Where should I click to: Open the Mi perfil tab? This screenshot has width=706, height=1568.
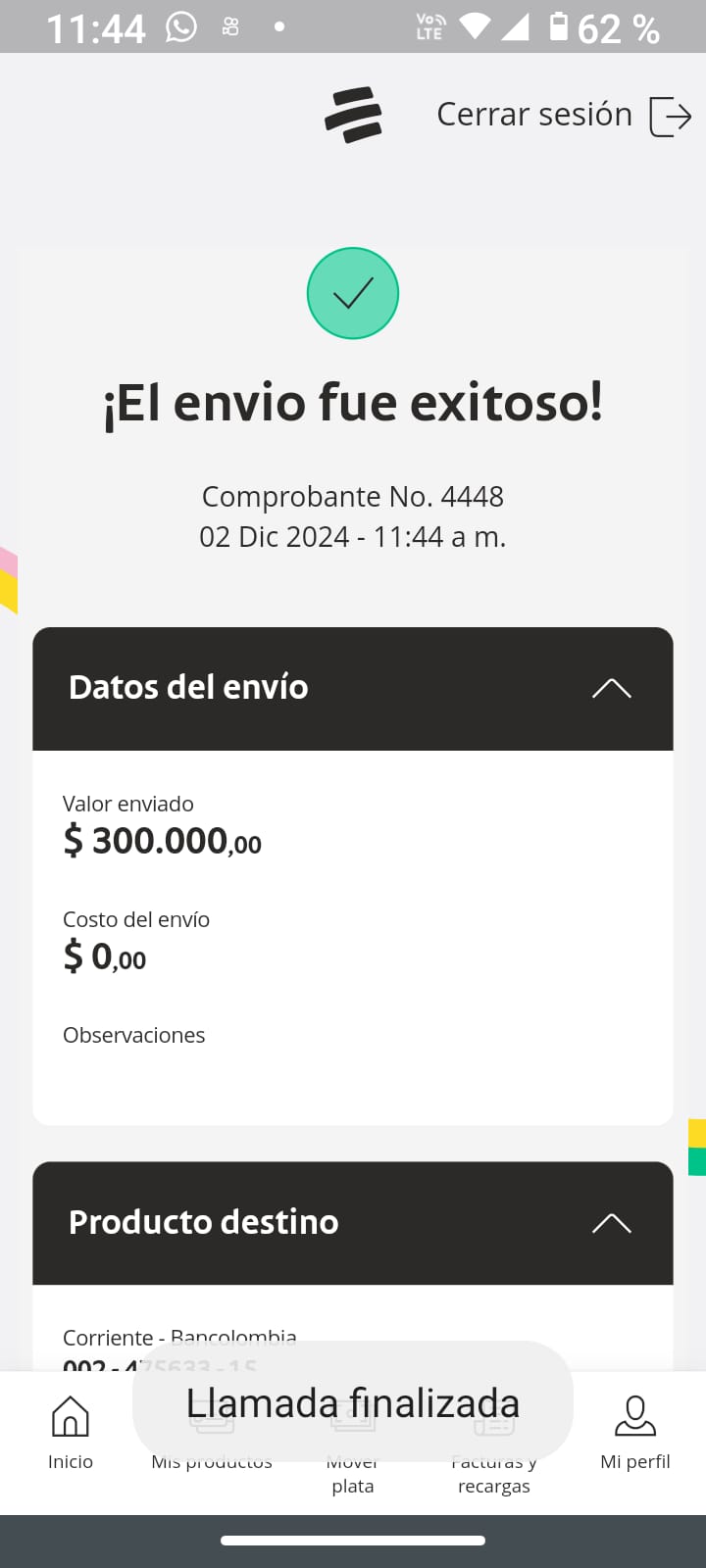pos(634,1434)
